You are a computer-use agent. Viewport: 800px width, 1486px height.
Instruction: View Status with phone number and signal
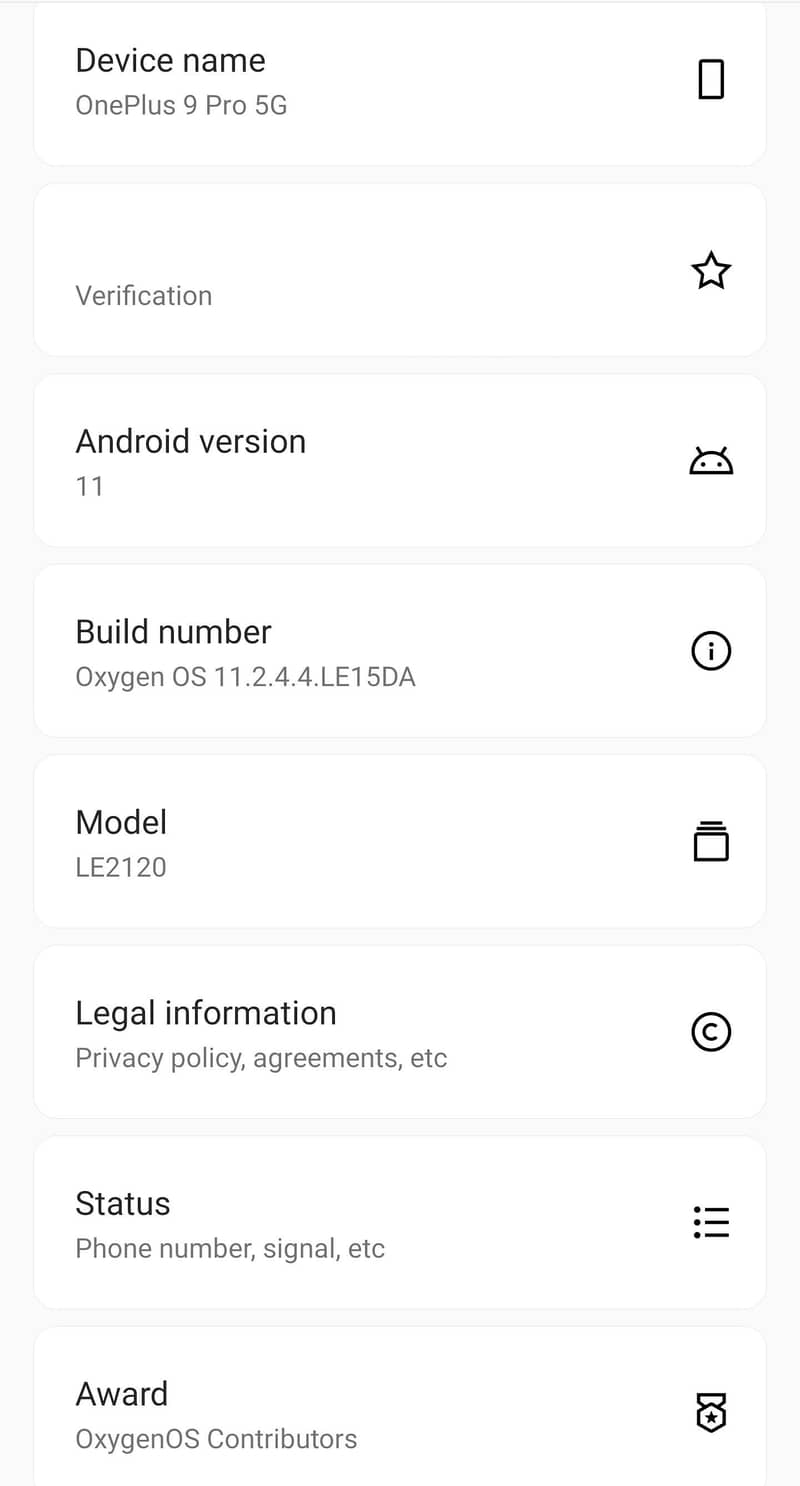coord(400,1222)
